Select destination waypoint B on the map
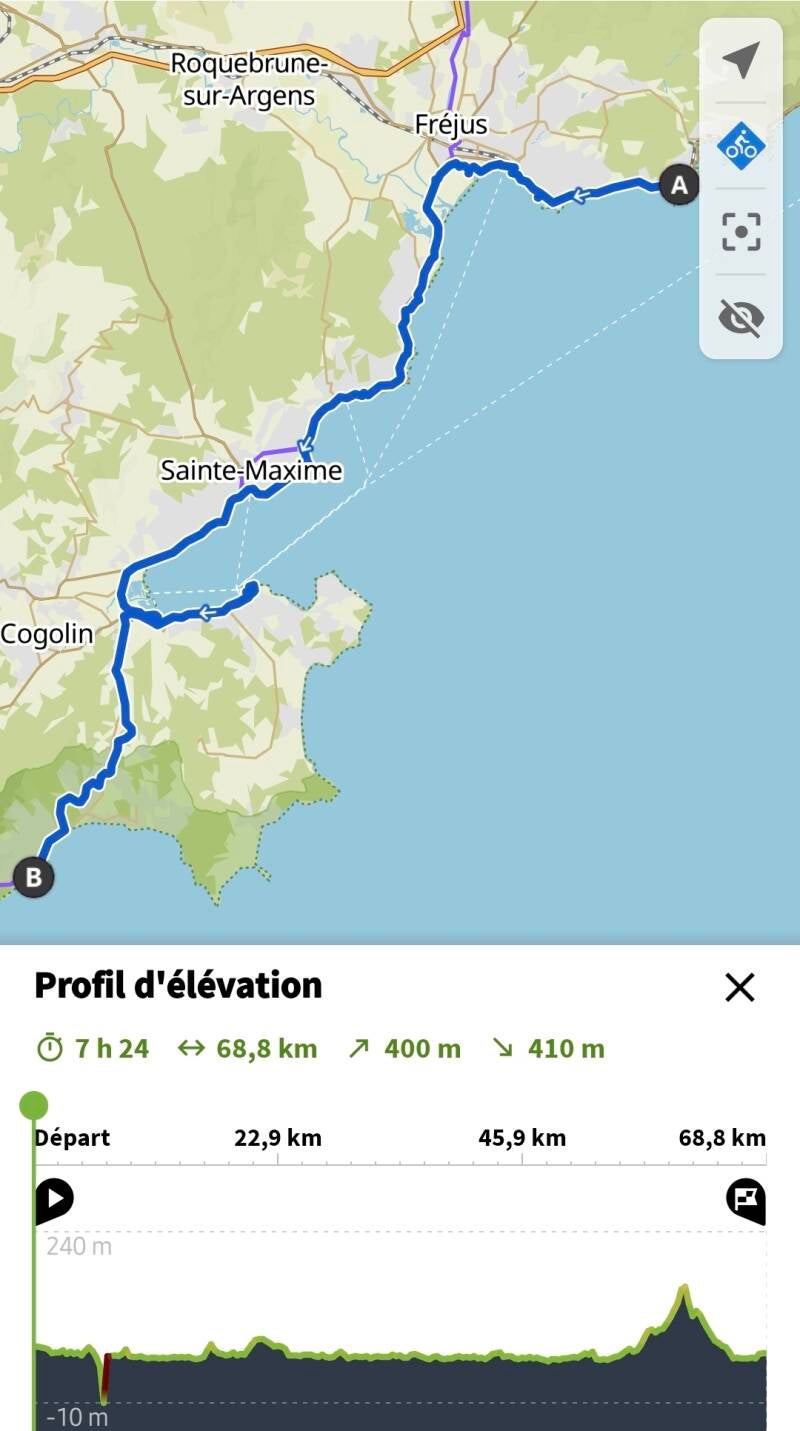 pyautogui.click(x=33, y=878)
